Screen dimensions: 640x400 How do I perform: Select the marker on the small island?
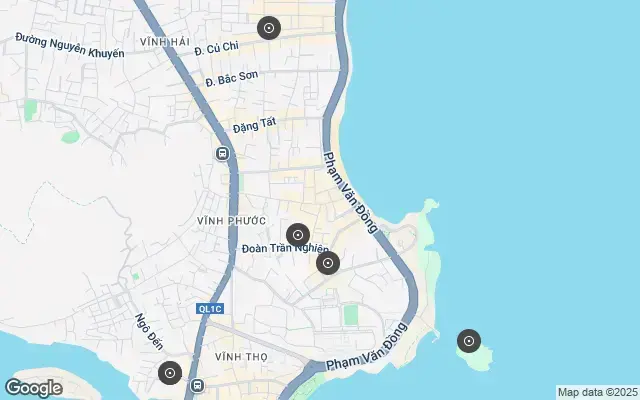pyautogui.click(x=468, y=341)
